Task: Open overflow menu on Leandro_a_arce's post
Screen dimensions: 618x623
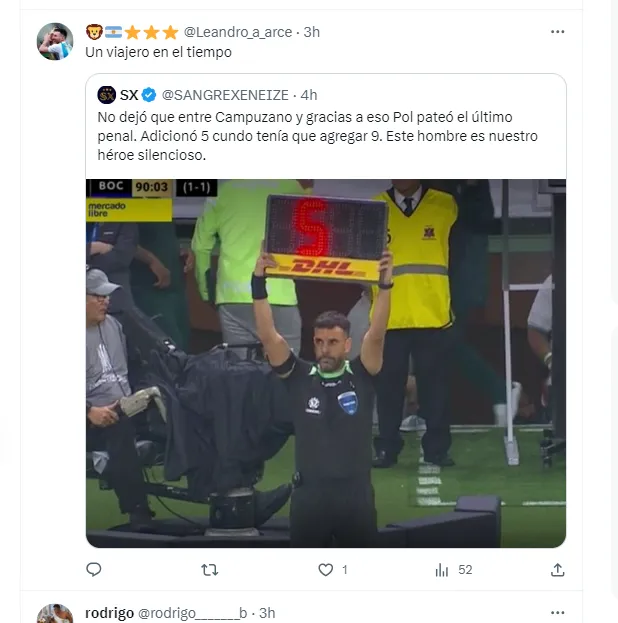Action: point(558,32)
